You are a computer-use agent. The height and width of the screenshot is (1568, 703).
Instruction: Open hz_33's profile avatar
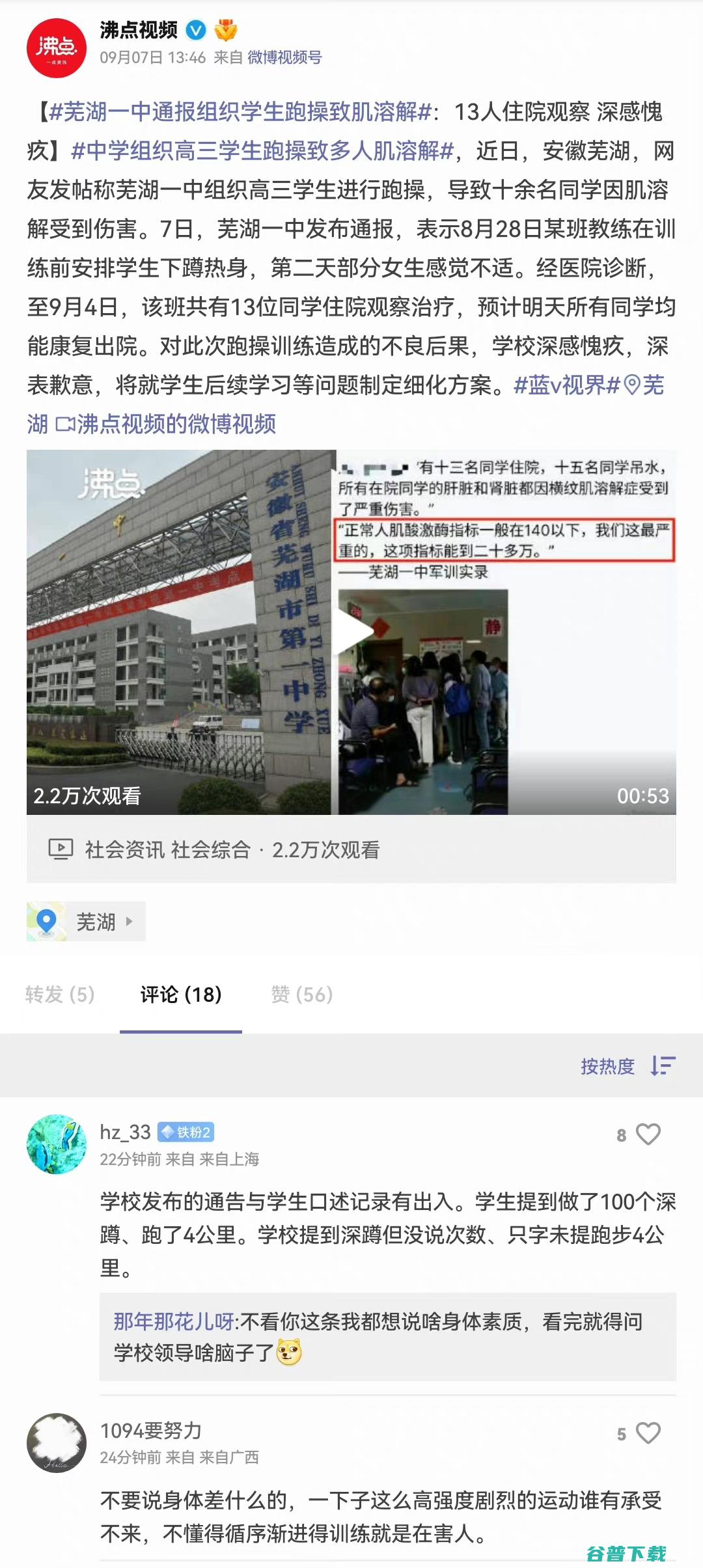(x=57, y=1144)
